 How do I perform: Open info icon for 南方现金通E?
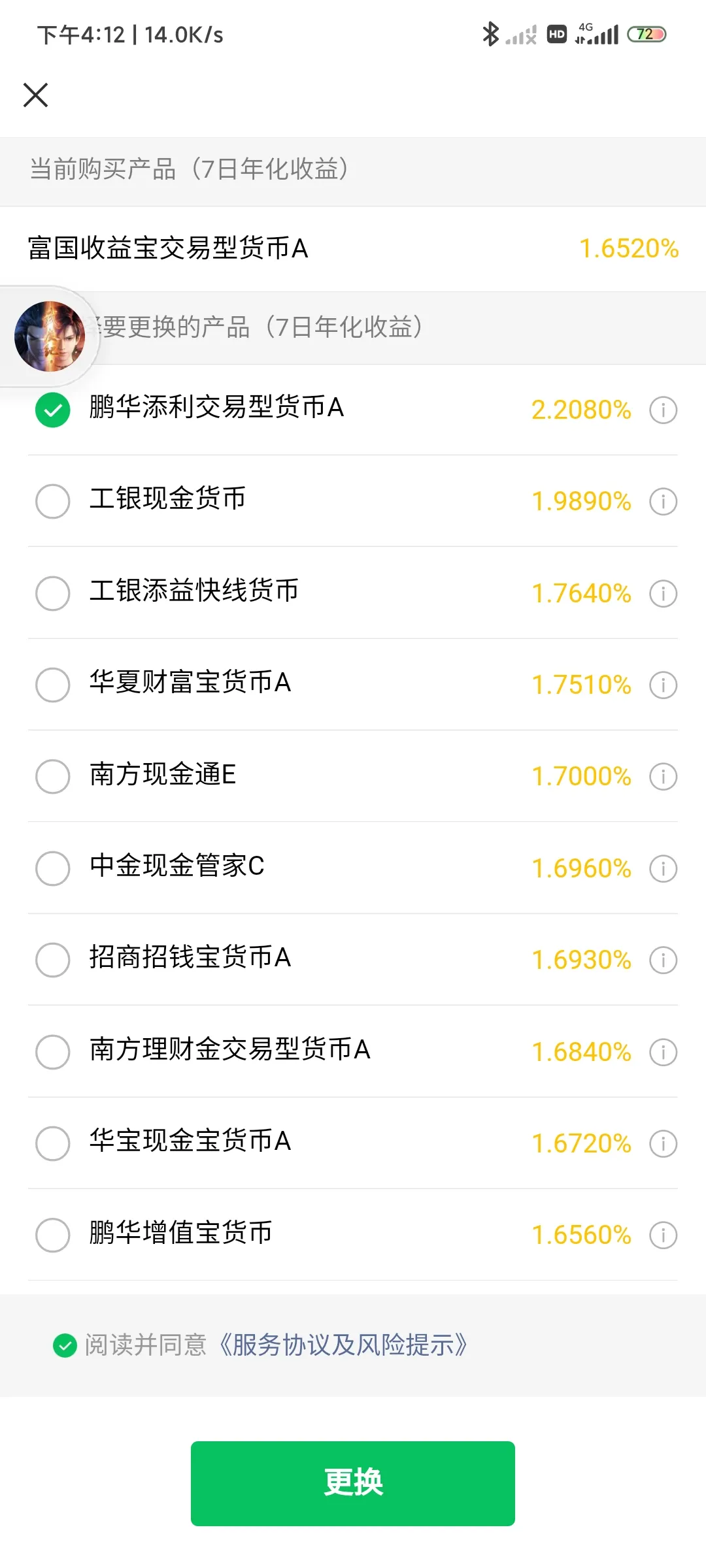click(663, 777)
